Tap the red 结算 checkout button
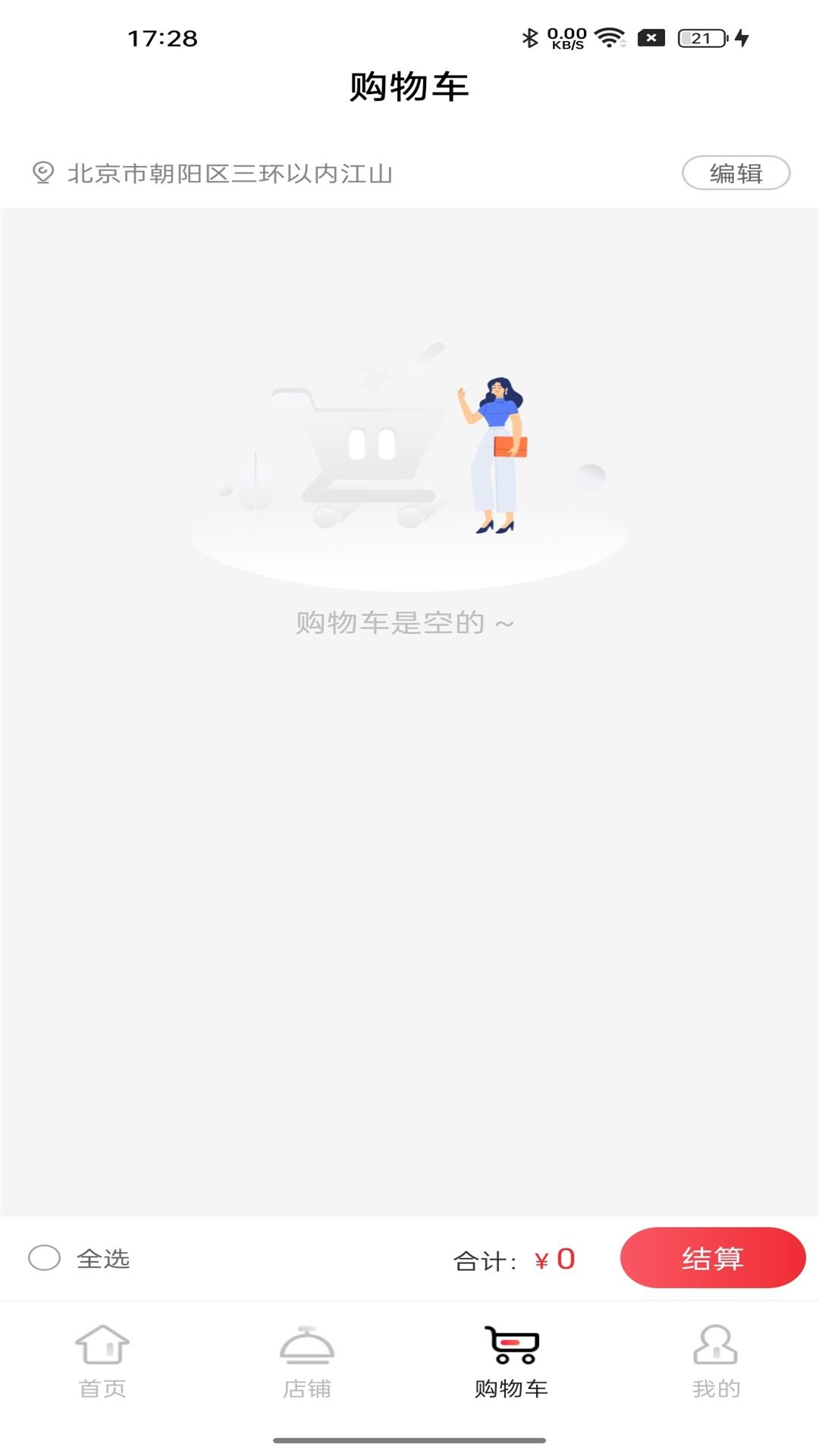 point(714,1257)
